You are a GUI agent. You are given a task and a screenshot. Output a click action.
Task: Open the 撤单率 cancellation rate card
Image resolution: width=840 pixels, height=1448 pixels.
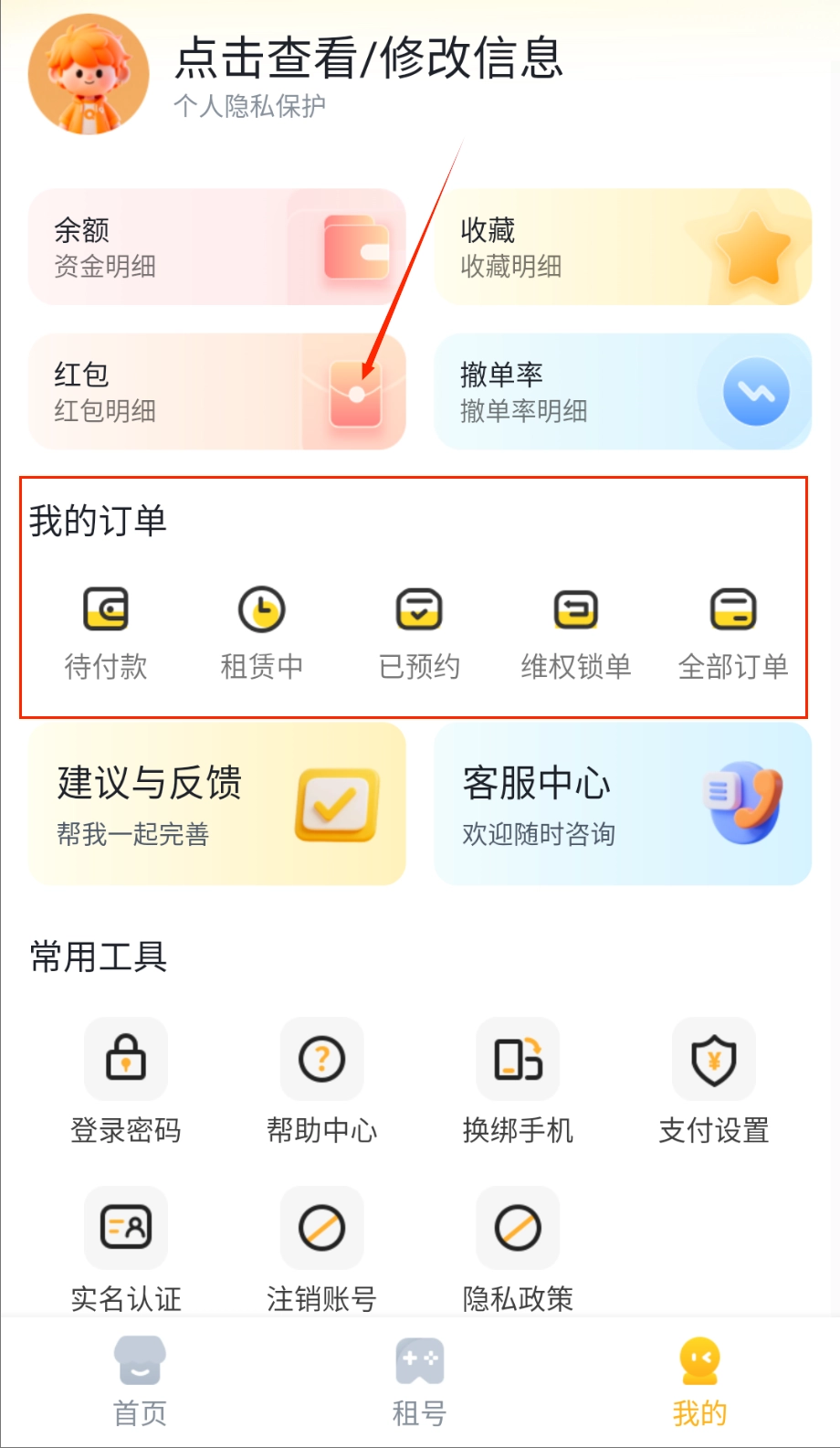click(623, 391)
